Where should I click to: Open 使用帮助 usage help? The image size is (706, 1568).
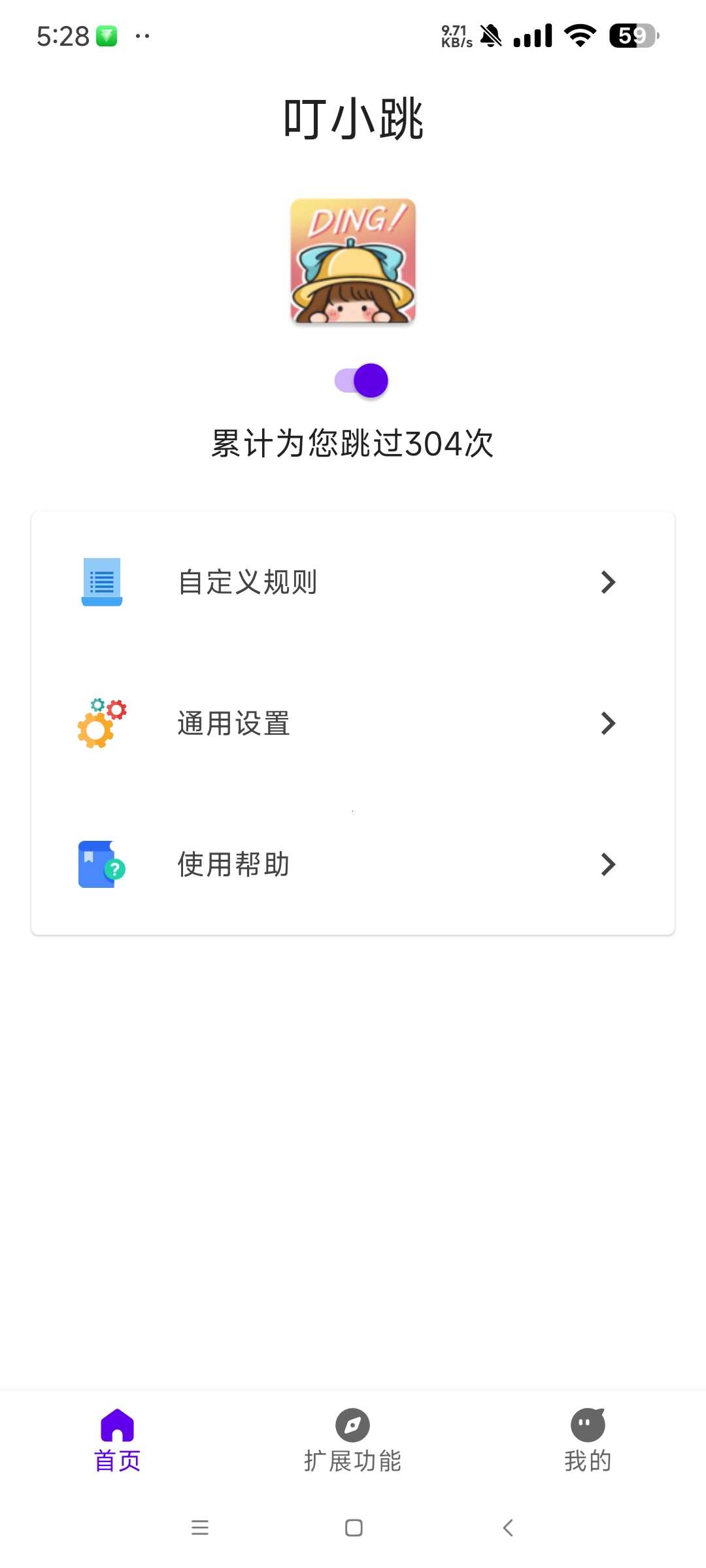(352, 864)
